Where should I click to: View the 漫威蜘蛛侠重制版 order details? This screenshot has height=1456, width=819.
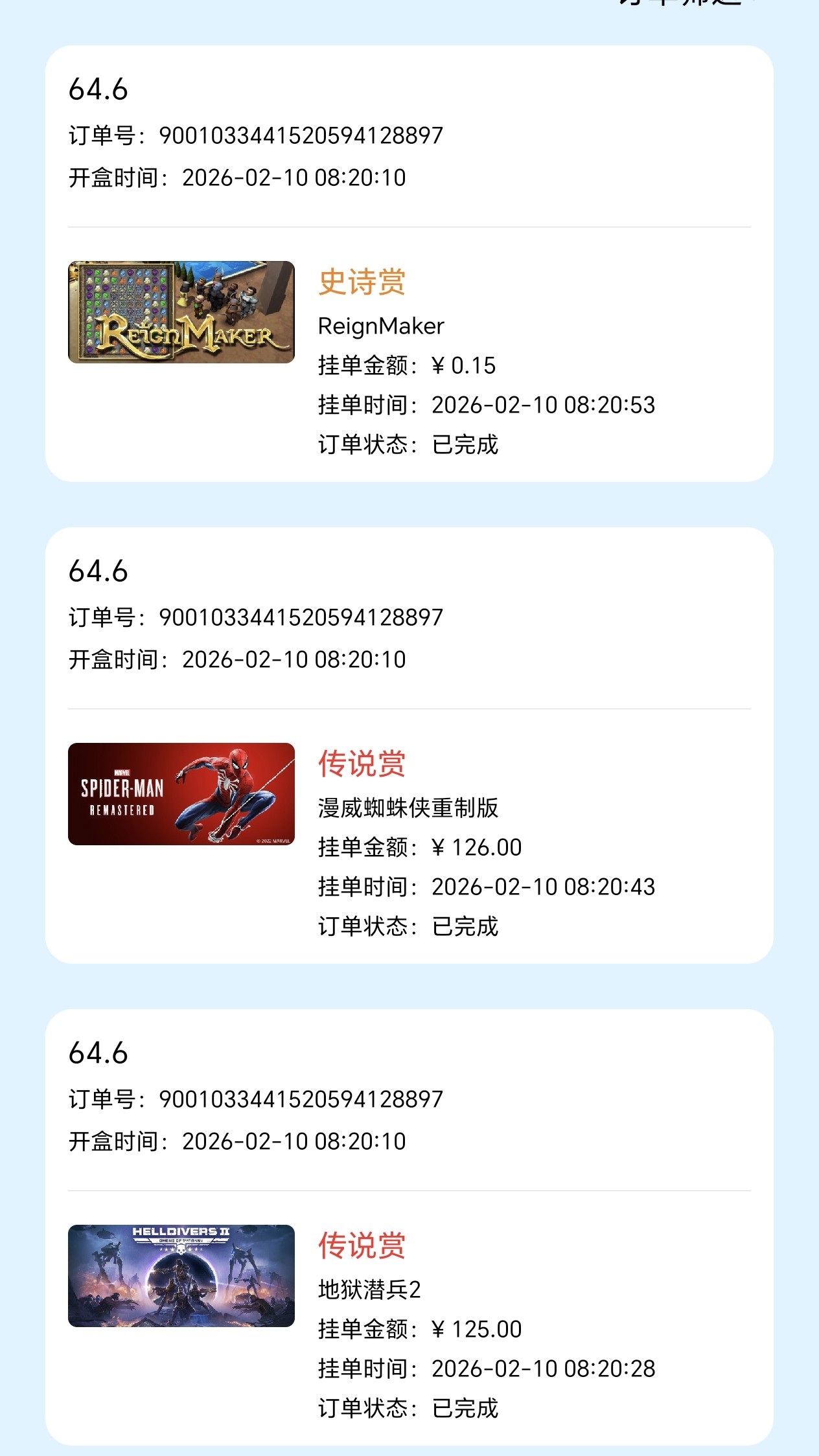(x=409, y=745)
